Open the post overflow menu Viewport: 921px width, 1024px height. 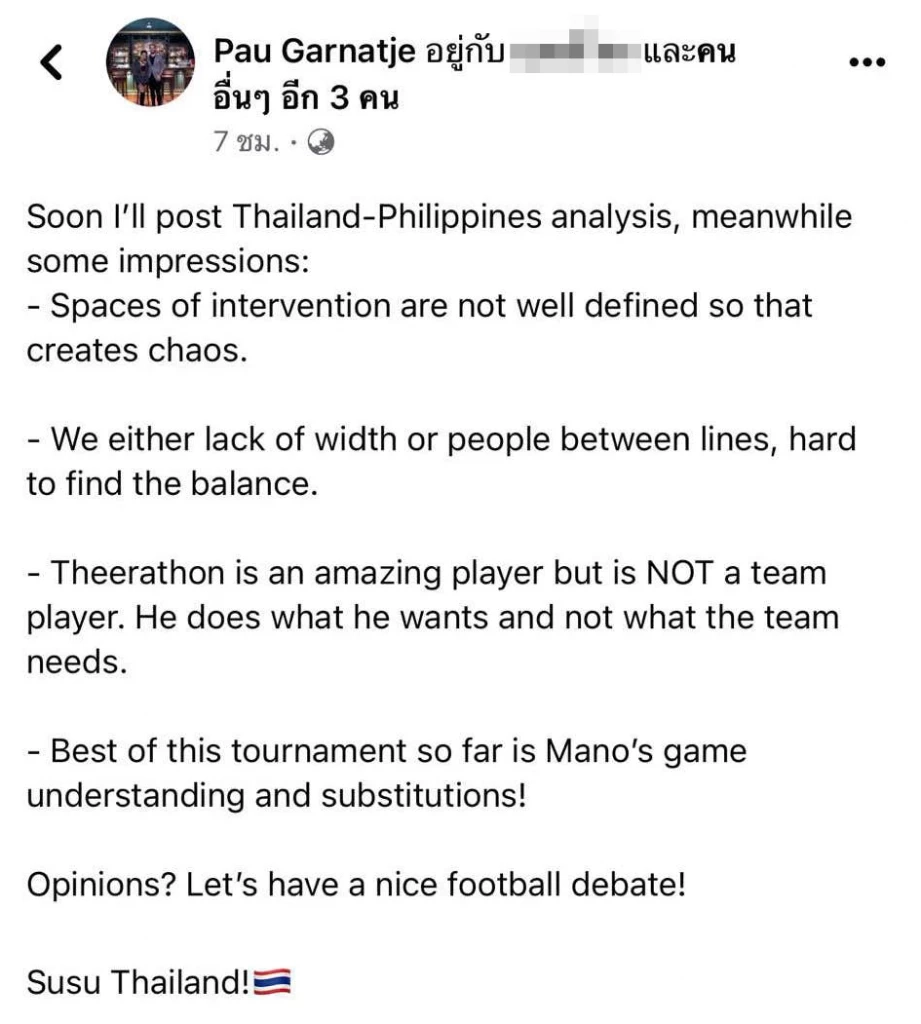point(866,61)
